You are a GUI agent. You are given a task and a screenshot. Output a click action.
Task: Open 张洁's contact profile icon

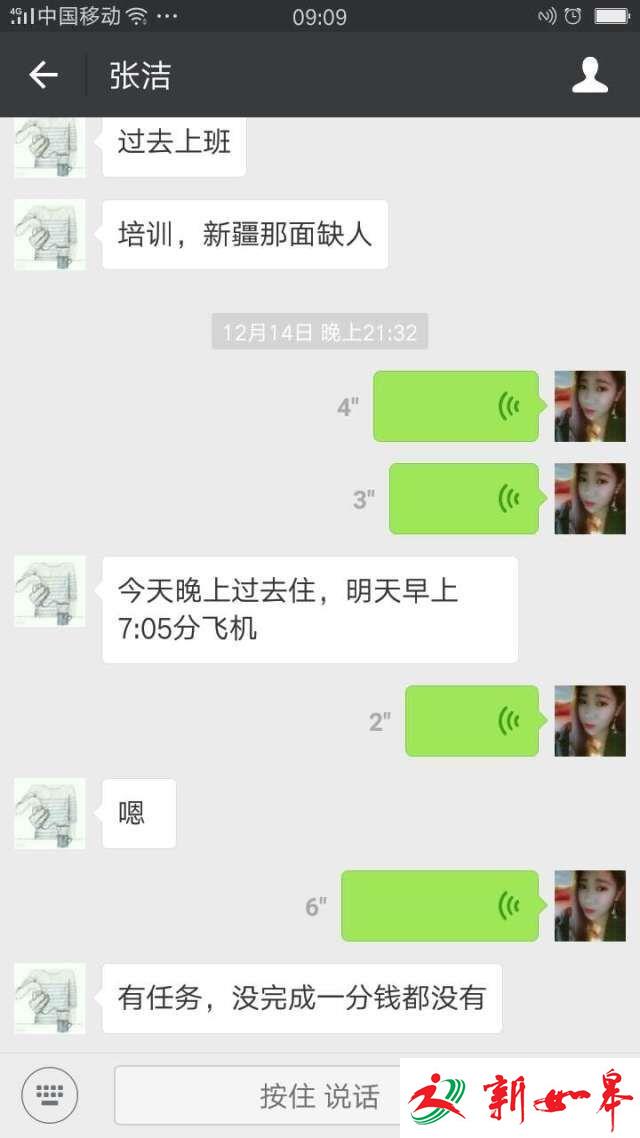[x=590, y=75]
